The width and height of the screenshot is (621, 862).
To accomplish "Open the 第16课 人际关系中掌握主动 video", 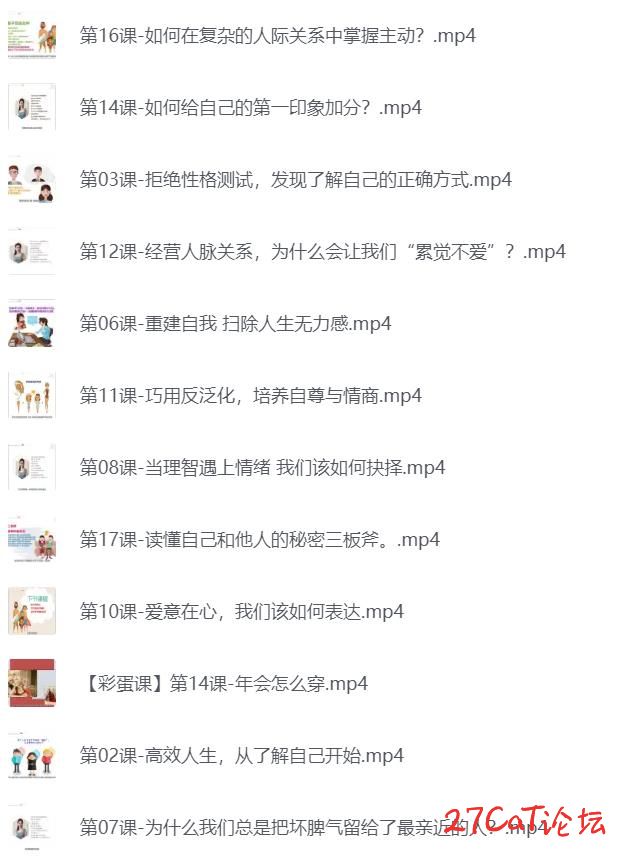I will pyautogui.click(x=277, y=36).
